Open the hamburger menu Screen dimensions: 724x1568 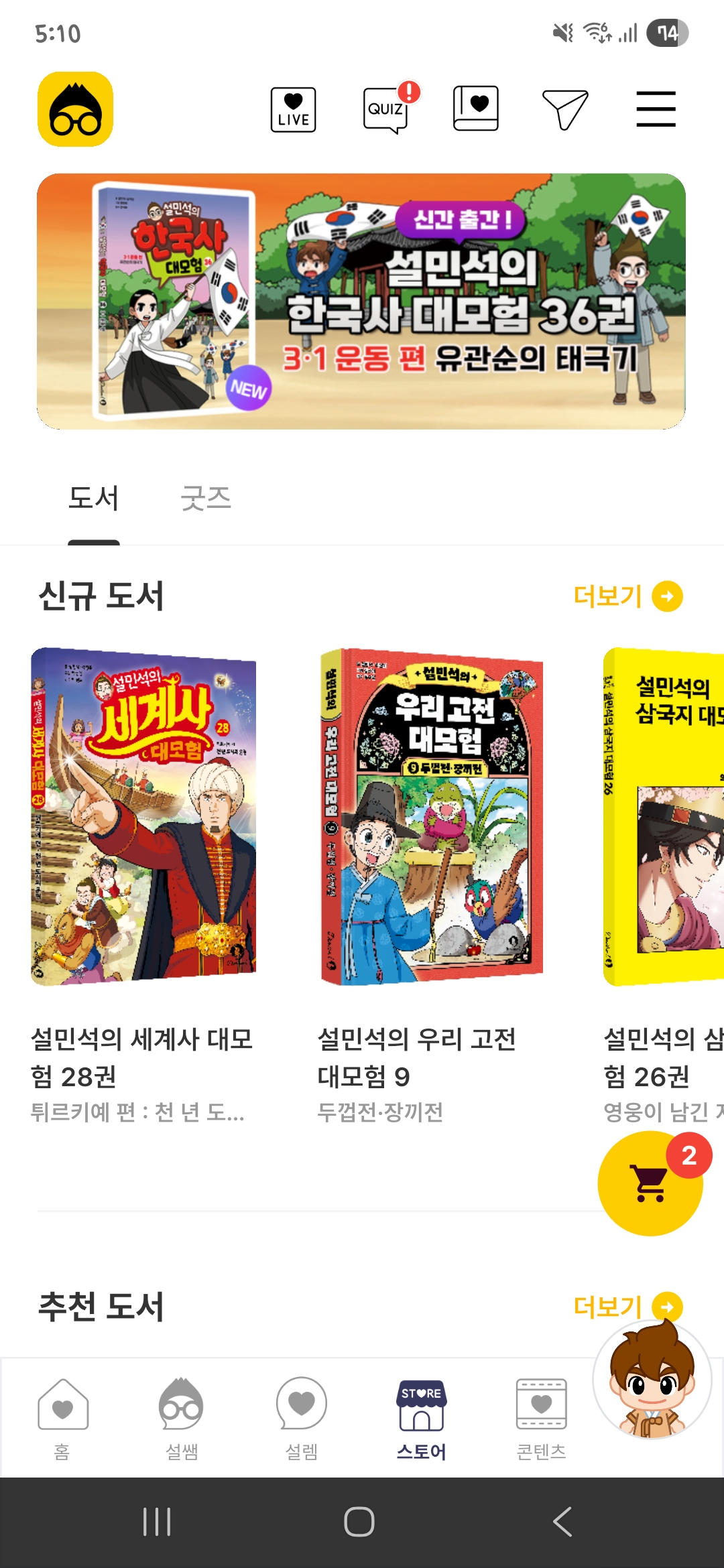coord(656,109)
